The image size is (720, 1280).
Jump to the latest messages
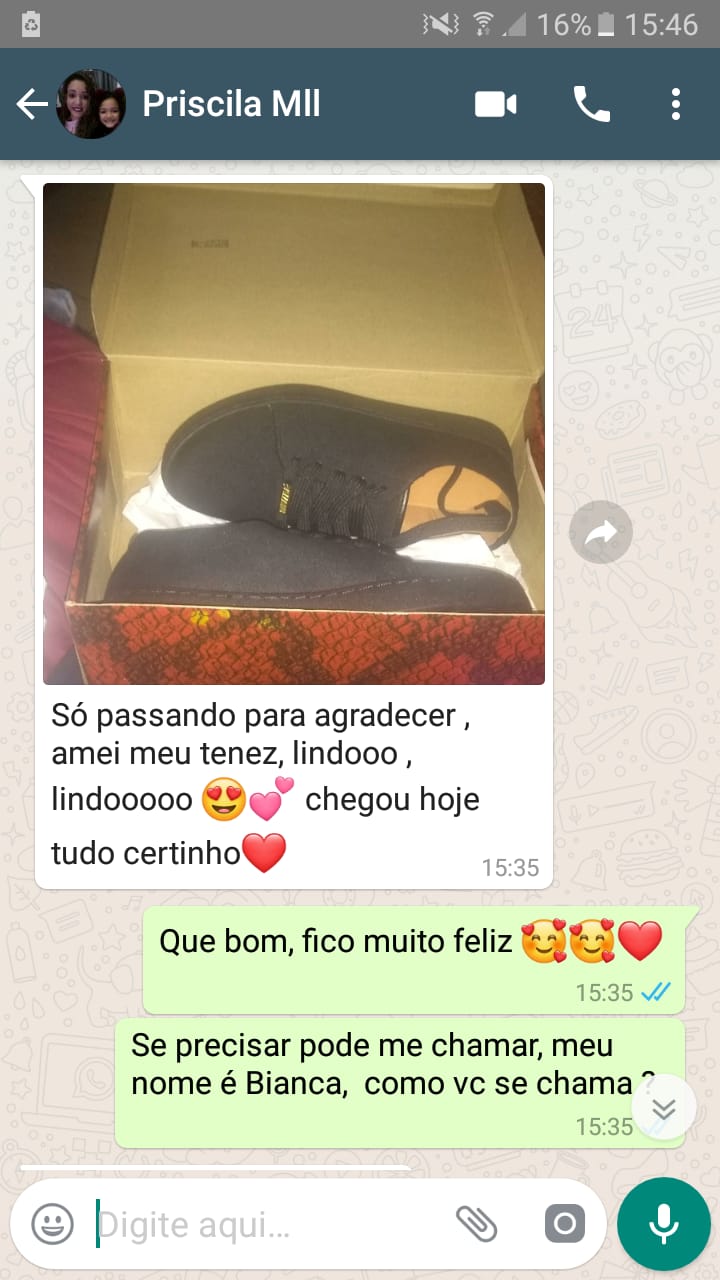pyautogui.click(x=664, y=1108)
